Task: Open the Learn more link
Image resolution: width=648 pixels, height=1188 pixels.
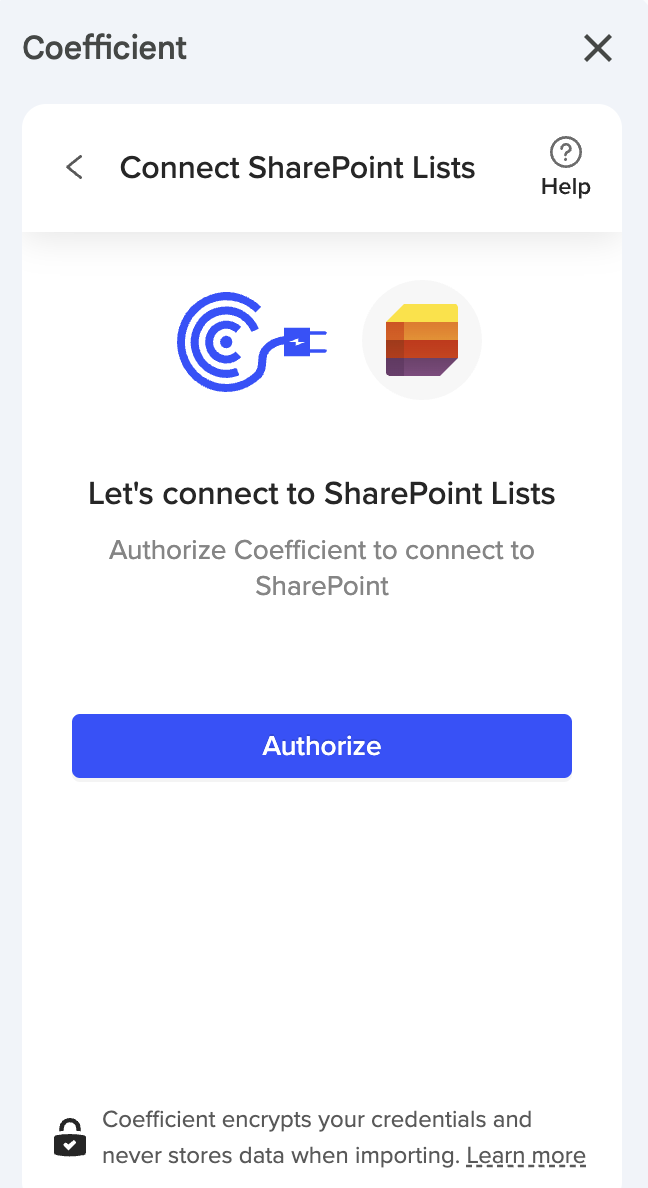Action: point(526,1156)
